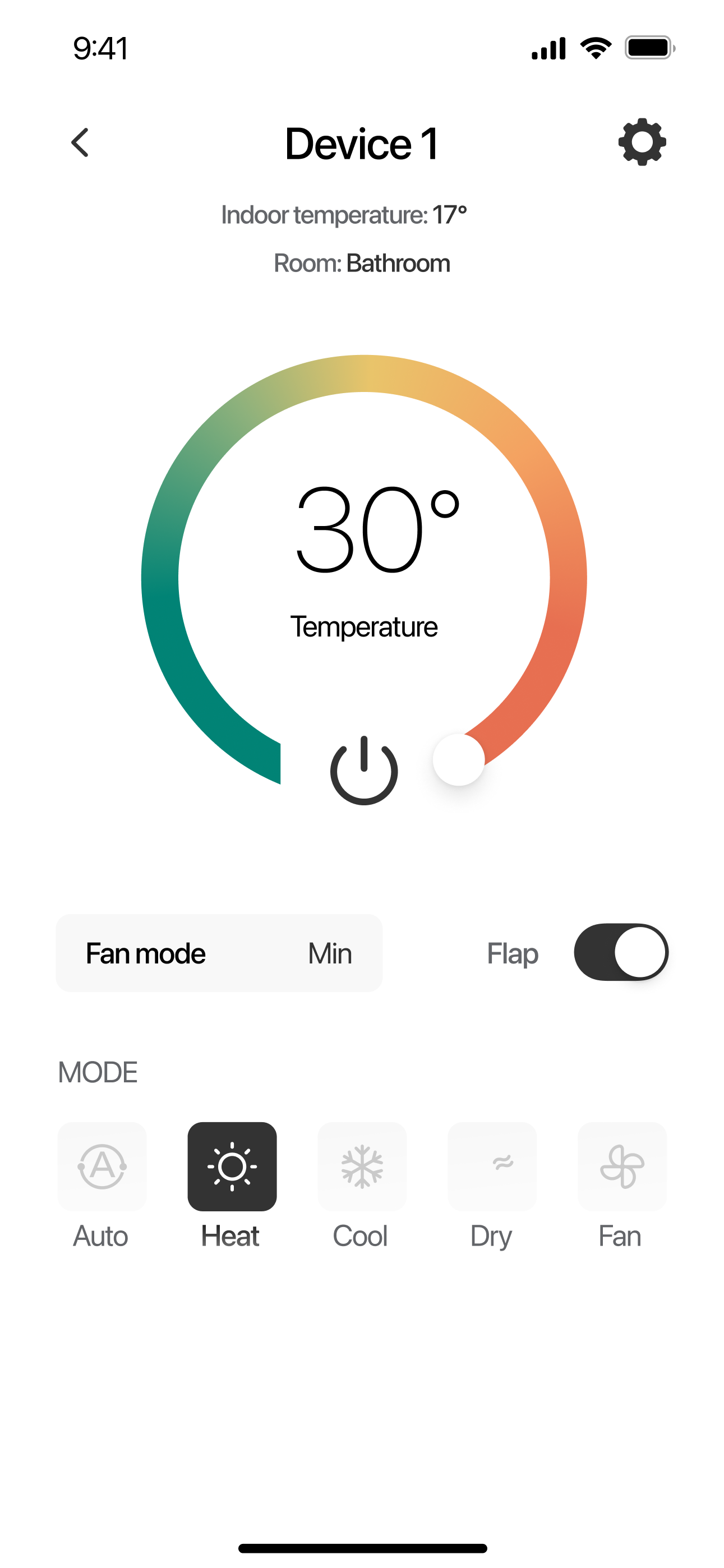Select Auto mode

(x=102, y=1166)
